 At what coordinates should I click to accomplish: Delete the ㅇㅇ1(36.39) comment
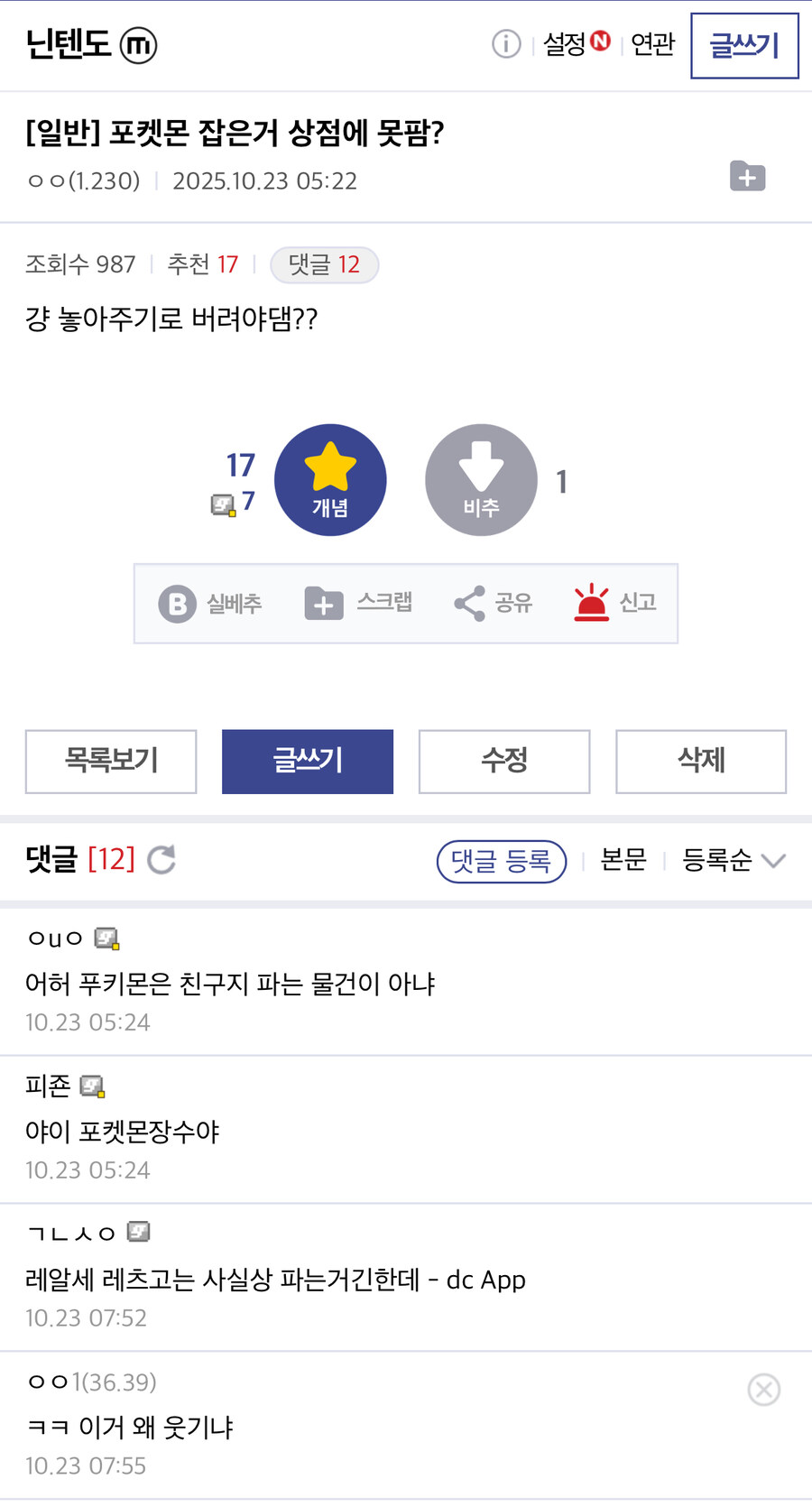(763, 1390)
